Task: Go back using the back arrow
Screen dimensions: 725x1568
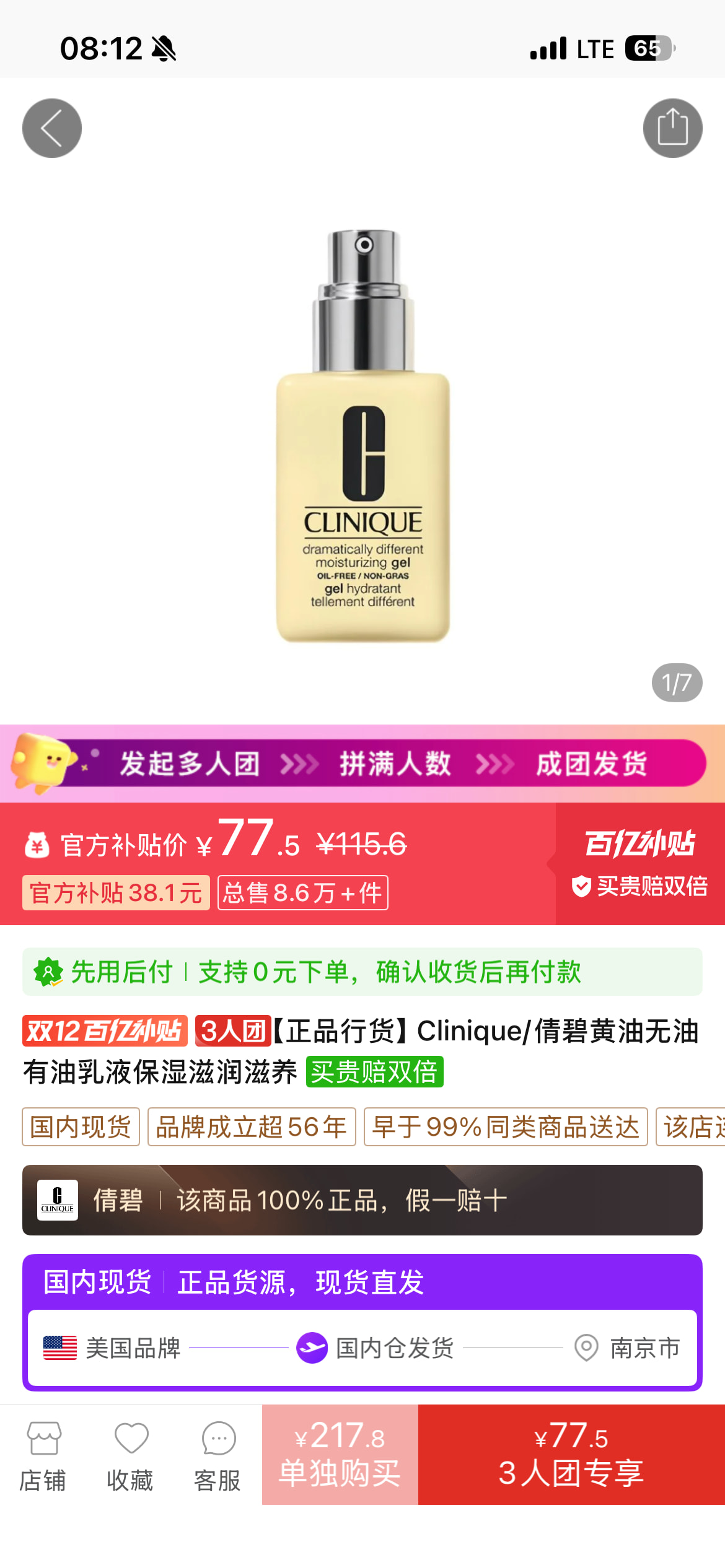Action: coord(52,128)
